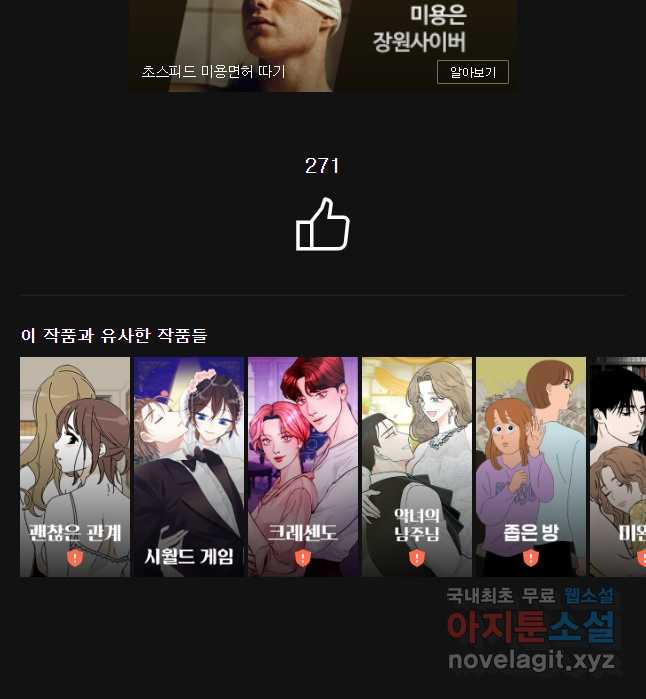Like this episode with the thumbs-up
Viewport: 646px width, 699px height.
tap(322, 225)
